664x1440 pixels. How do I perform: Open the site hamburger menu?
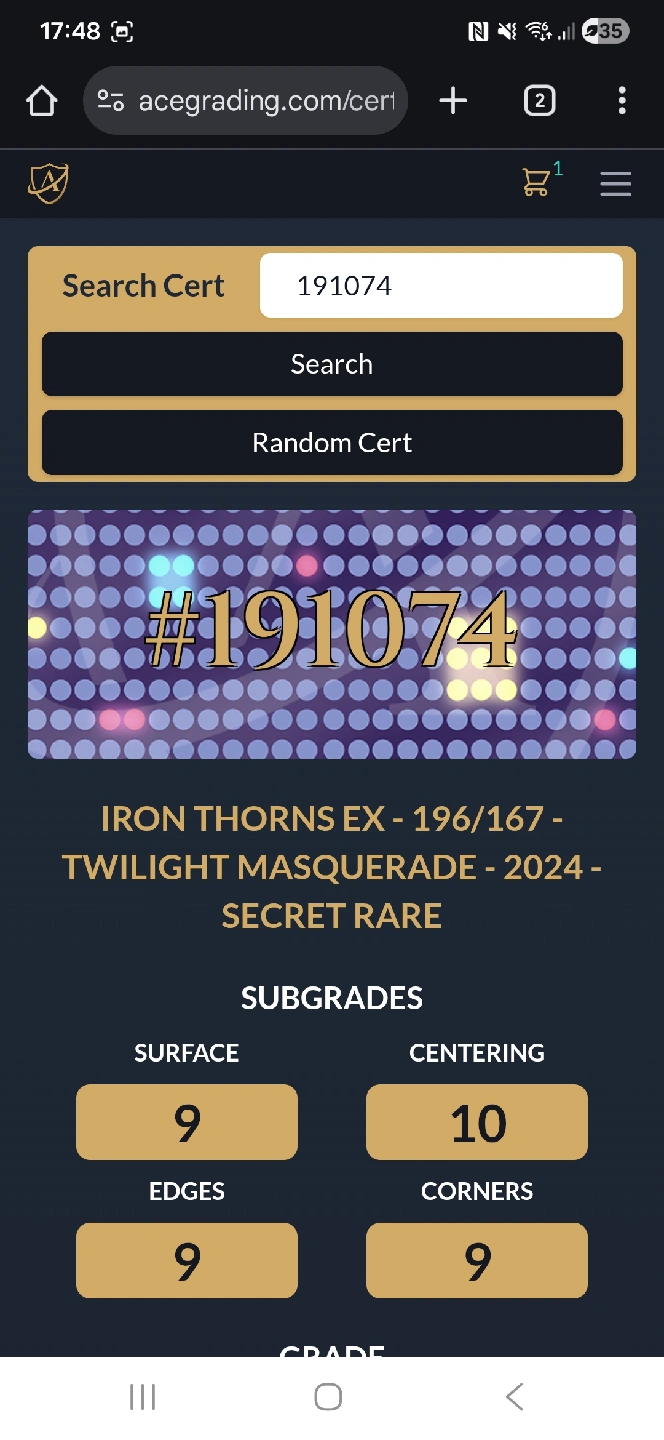[x=615, y=184]
